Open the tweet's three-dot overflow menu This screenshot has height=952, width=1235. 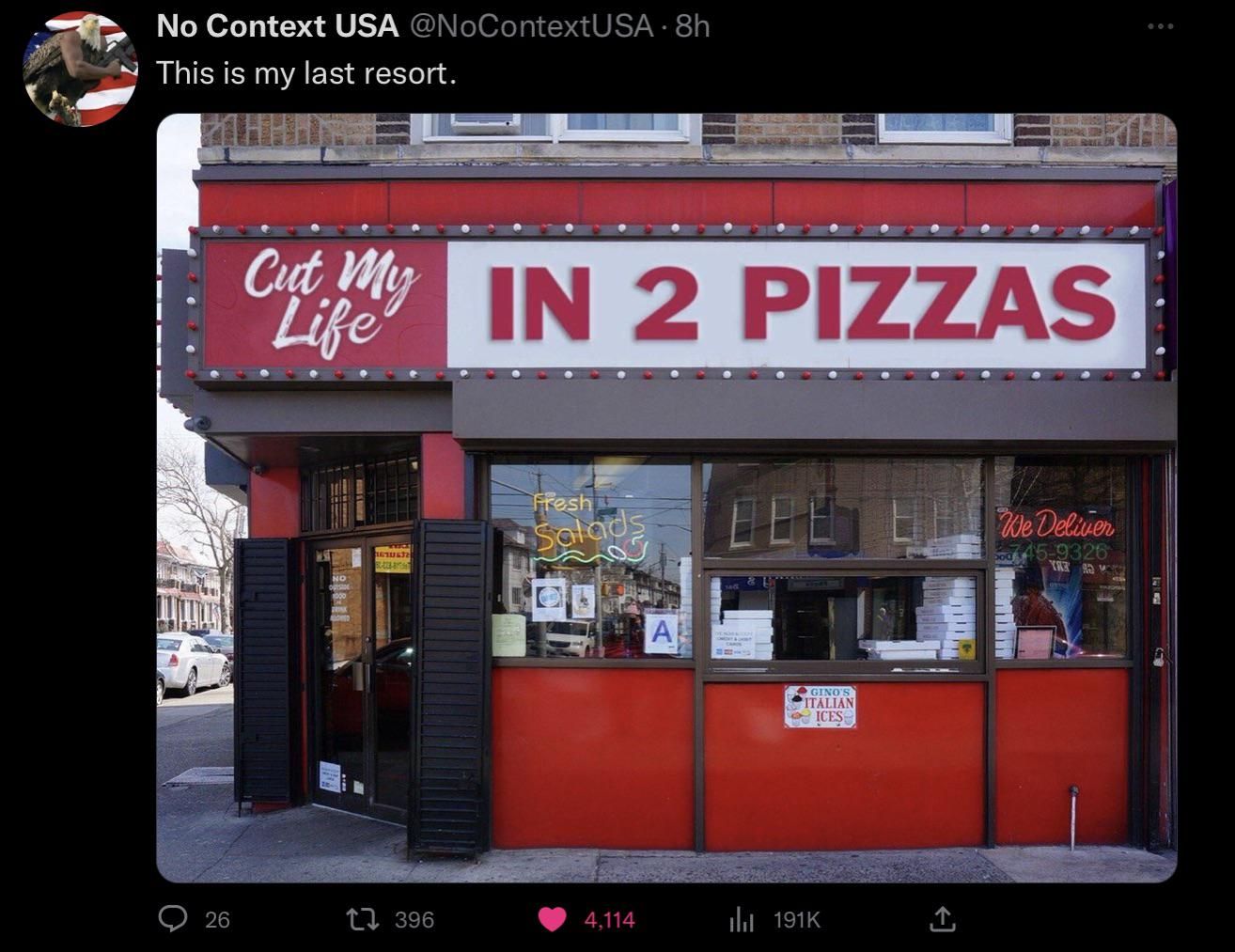click(1160, 26)
